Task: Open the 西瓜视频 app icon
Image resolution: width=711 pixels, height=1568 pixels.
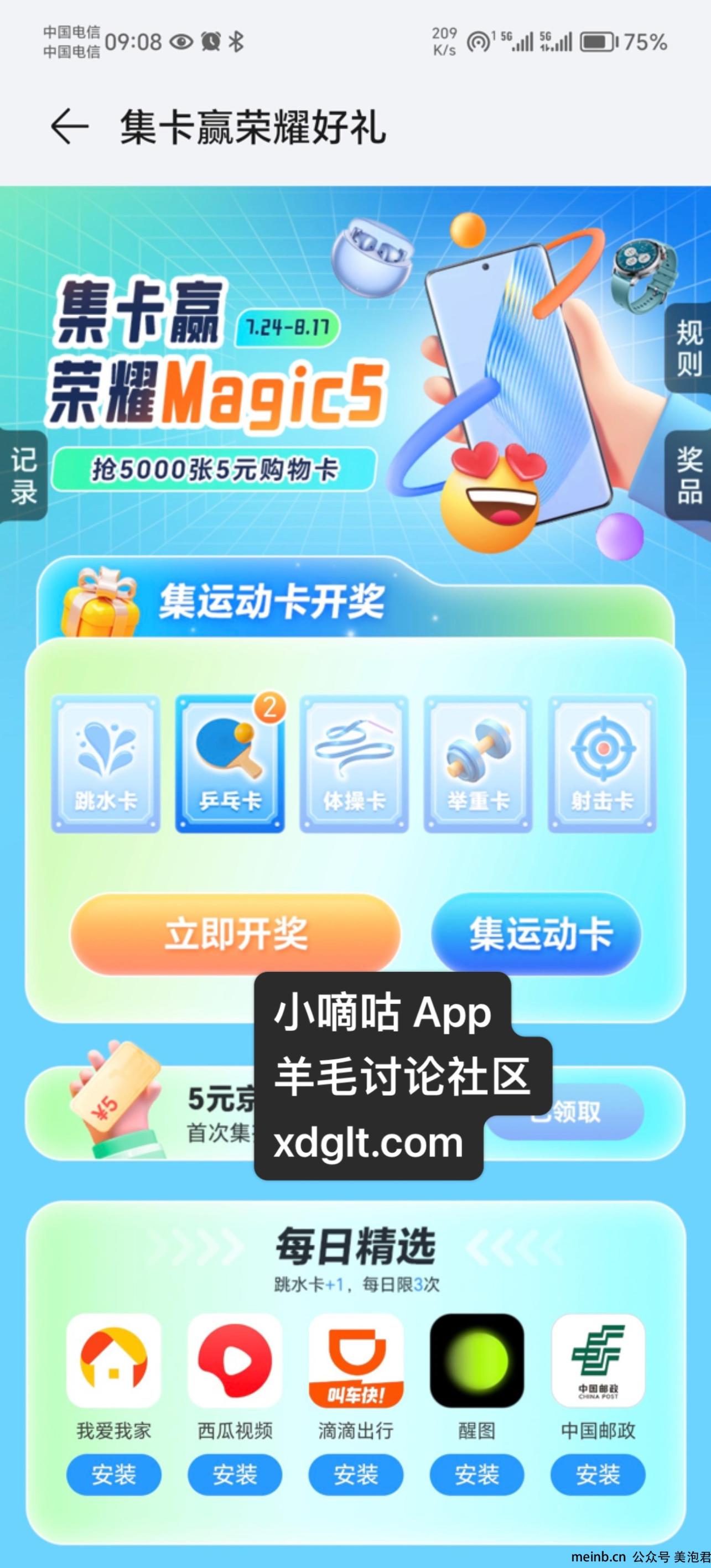Action: [235, 1361]
